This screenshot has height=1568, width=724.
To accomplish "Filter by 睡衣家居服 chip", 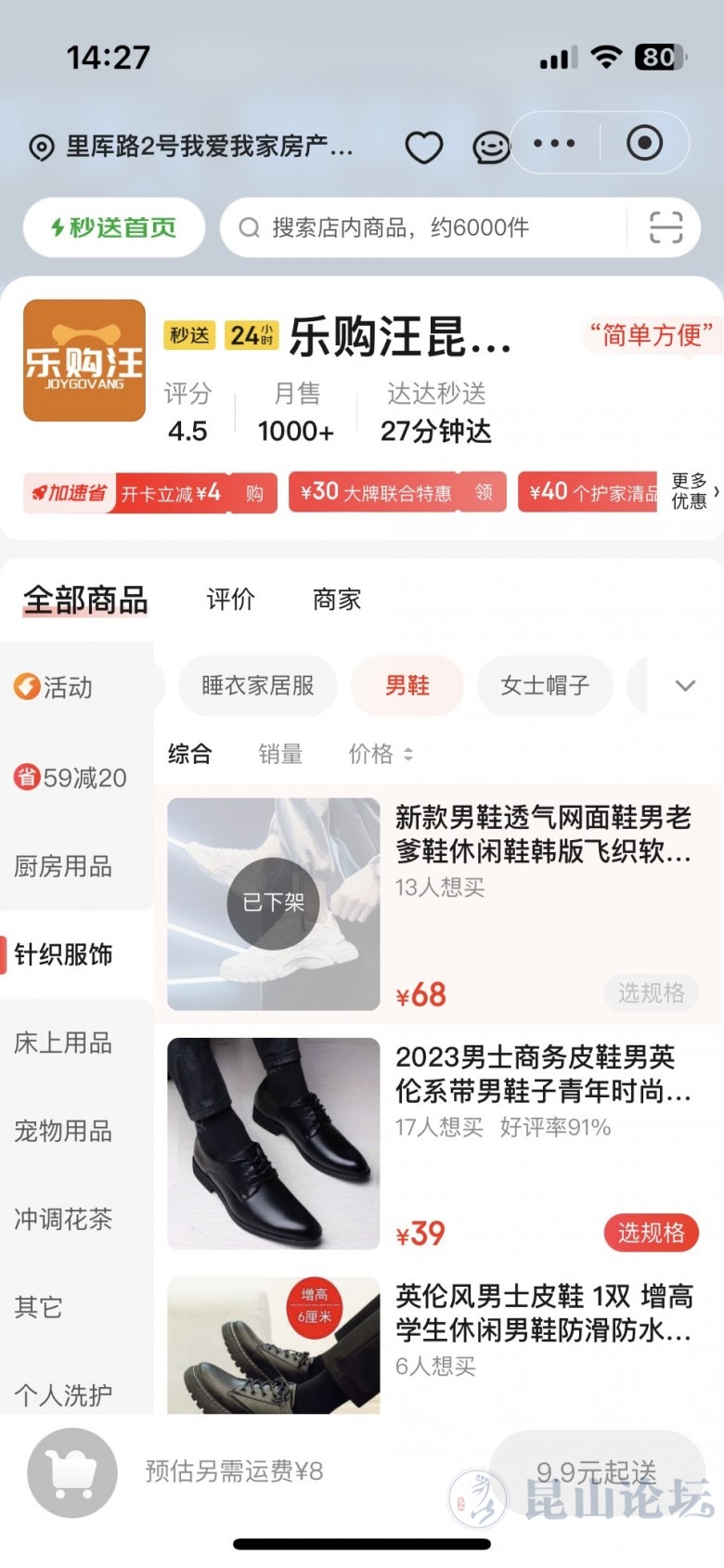I will [258, 686].
